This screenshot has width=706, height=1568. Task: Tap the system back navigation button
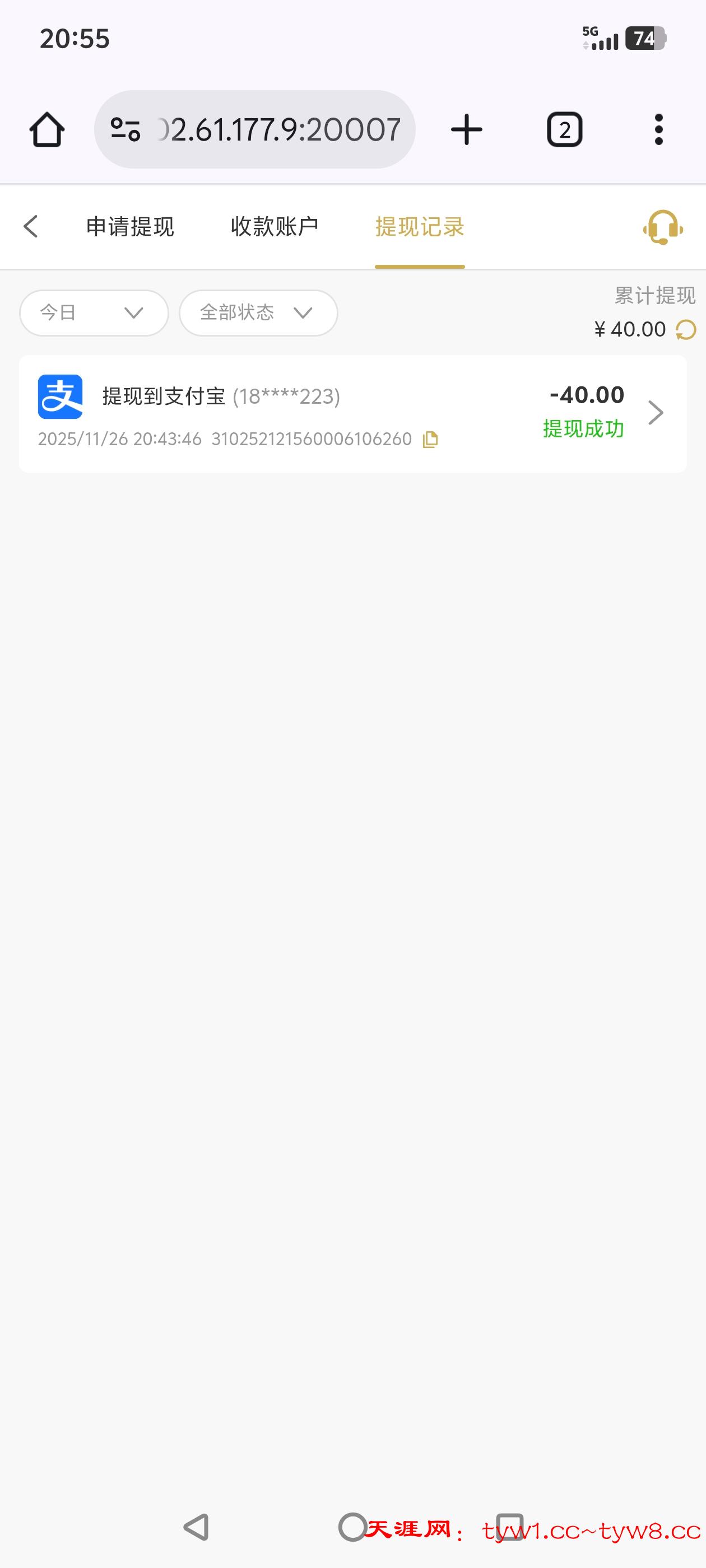(x=196, y=1527)
